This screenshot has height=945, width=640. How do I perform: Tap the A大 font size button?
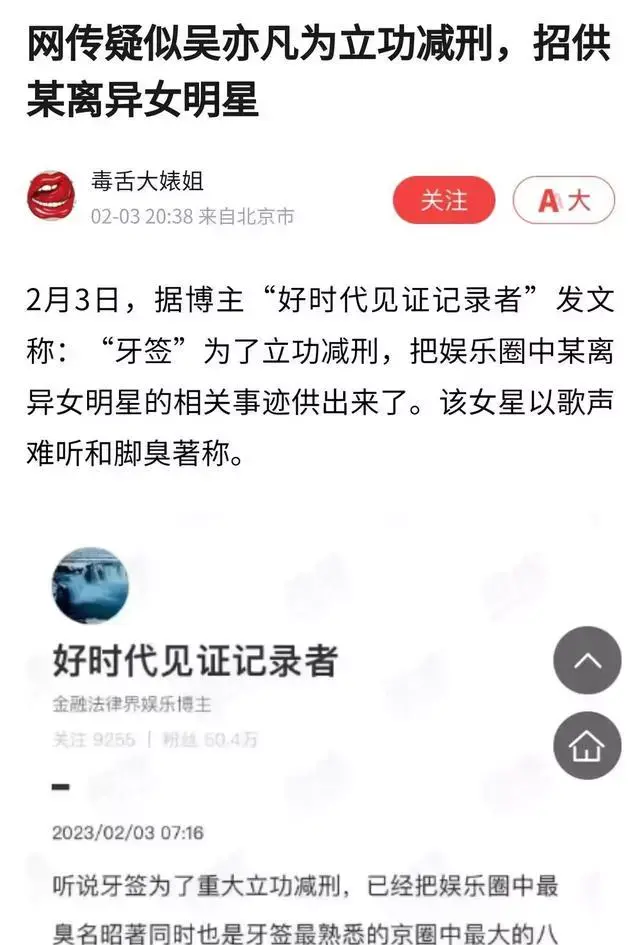point(563,200)
